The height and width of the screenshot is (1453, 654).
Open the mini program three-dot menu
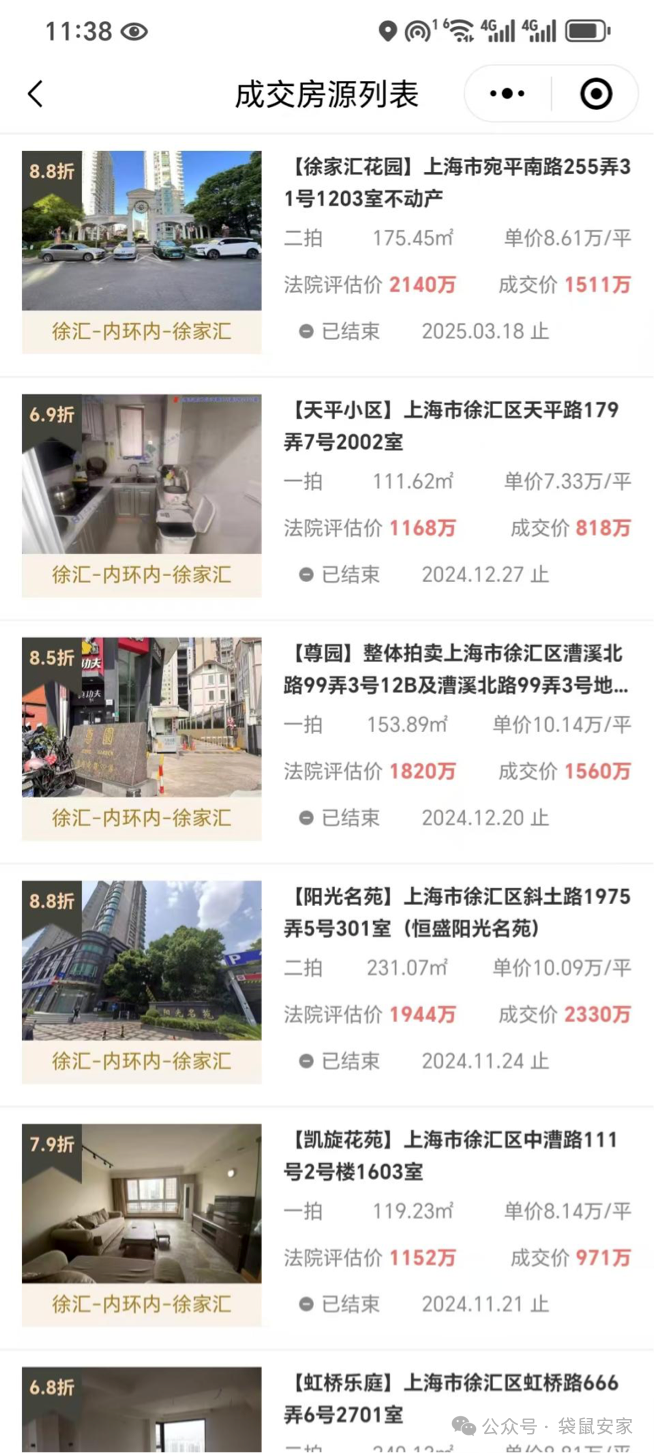(x=507, y=94)
